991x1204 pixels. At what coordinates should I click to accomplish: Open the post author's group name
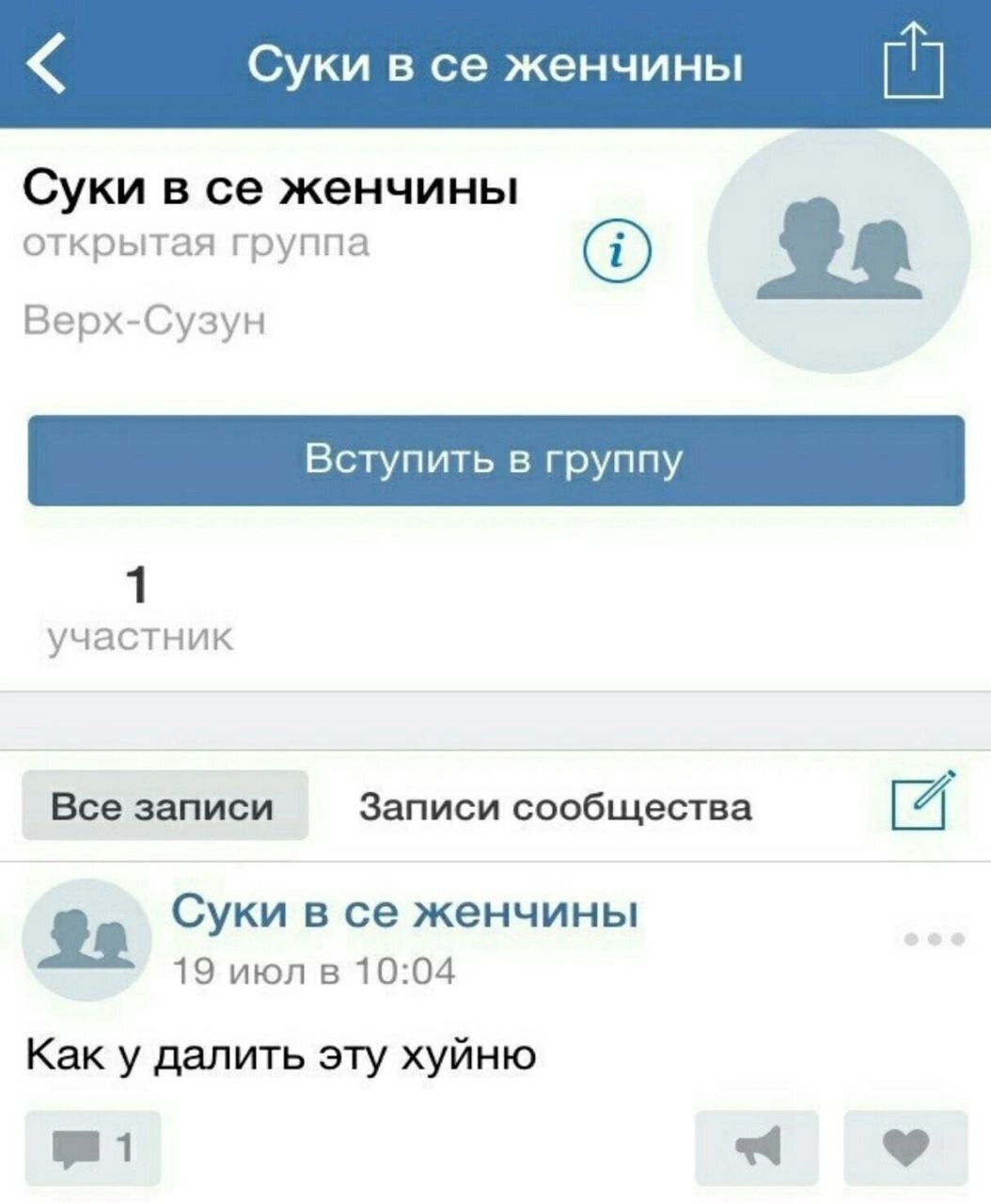tap(404, 911)
